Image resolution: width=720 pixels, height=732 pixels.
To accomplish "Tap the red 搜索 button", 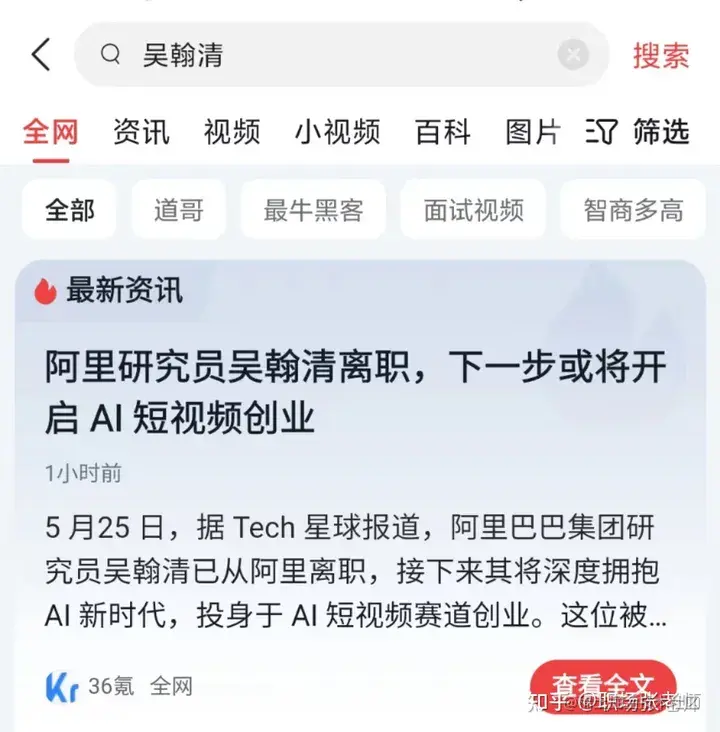I will [x=660, y=55].
